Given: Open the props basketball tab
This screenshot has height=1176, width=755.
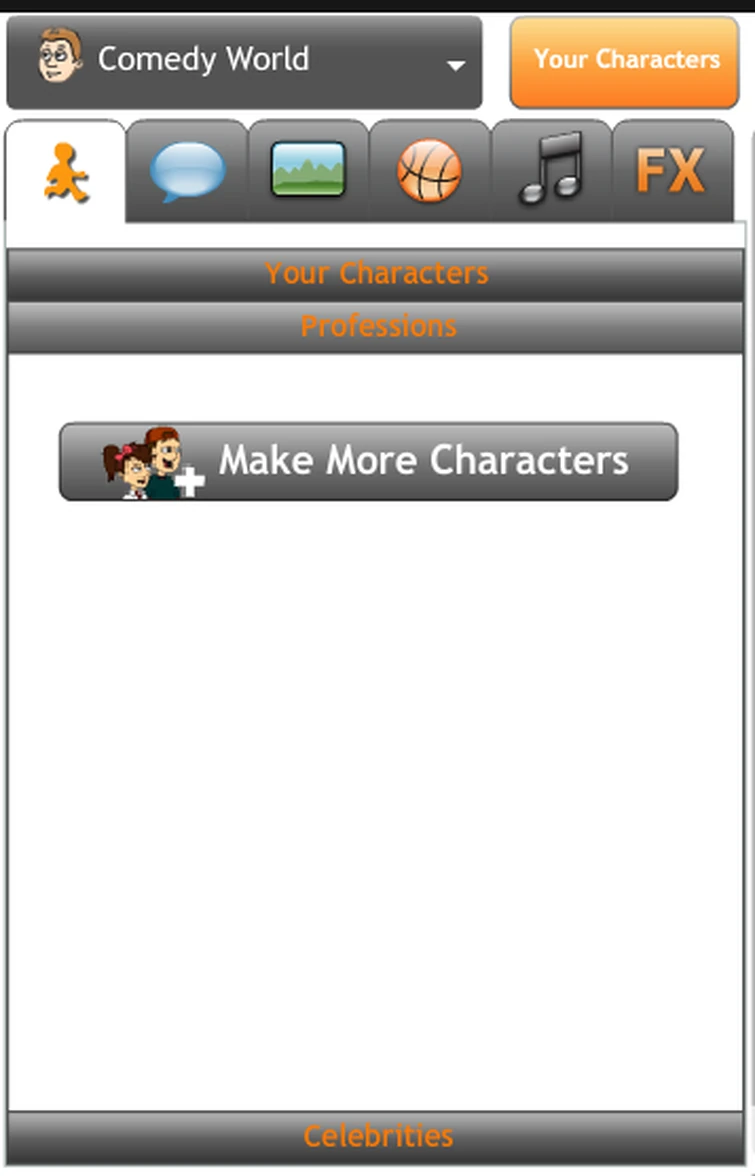Looking at the screenshot, I should 430,171.
